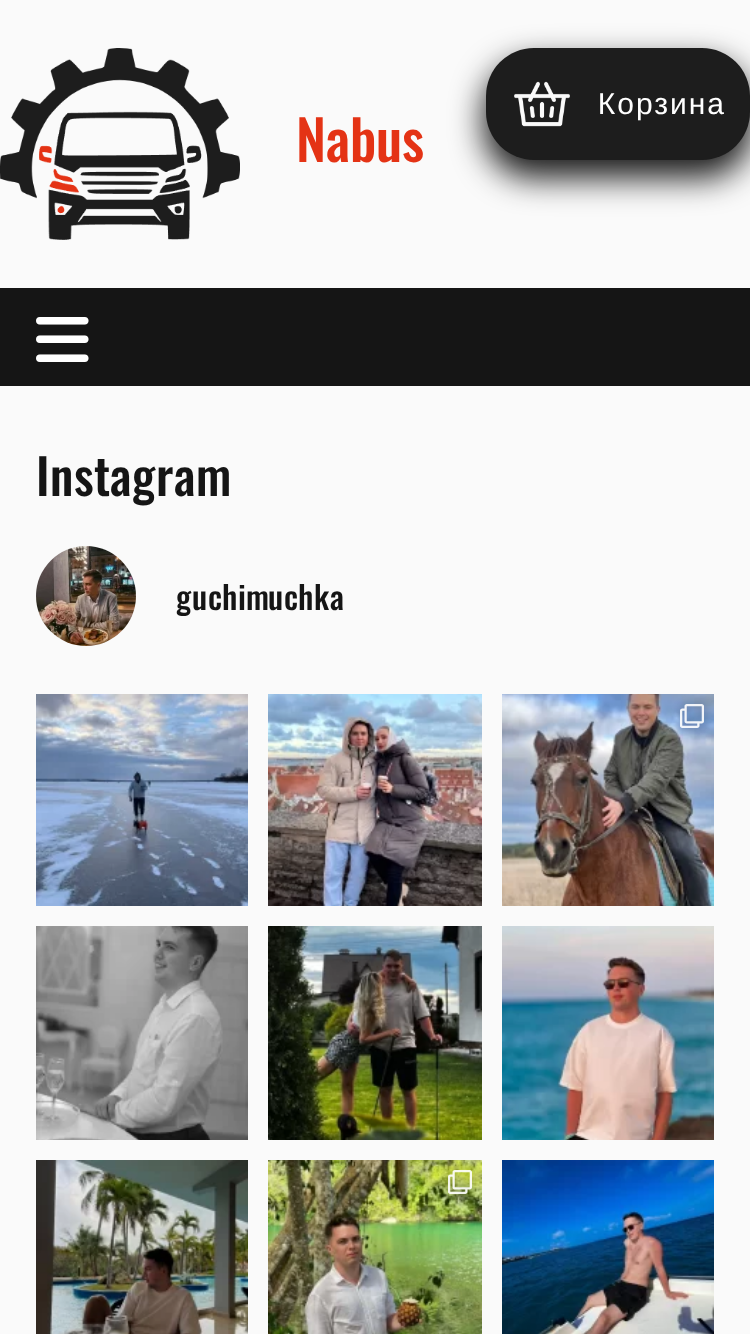Open the palm trees resort photo
Screen dimensions: 750x1334
point(142,1247)
